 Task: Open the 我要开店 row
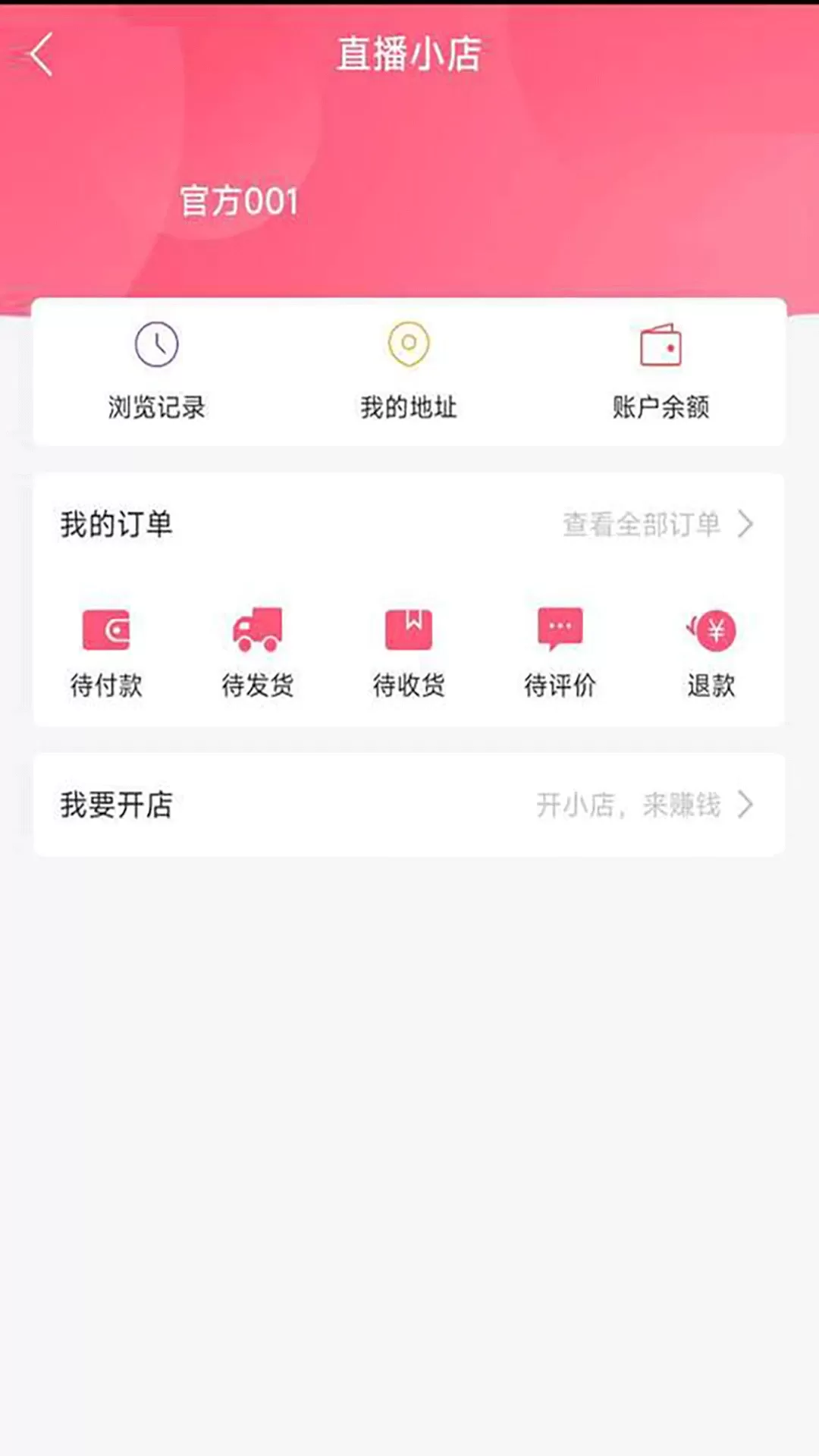pos(409,805)
